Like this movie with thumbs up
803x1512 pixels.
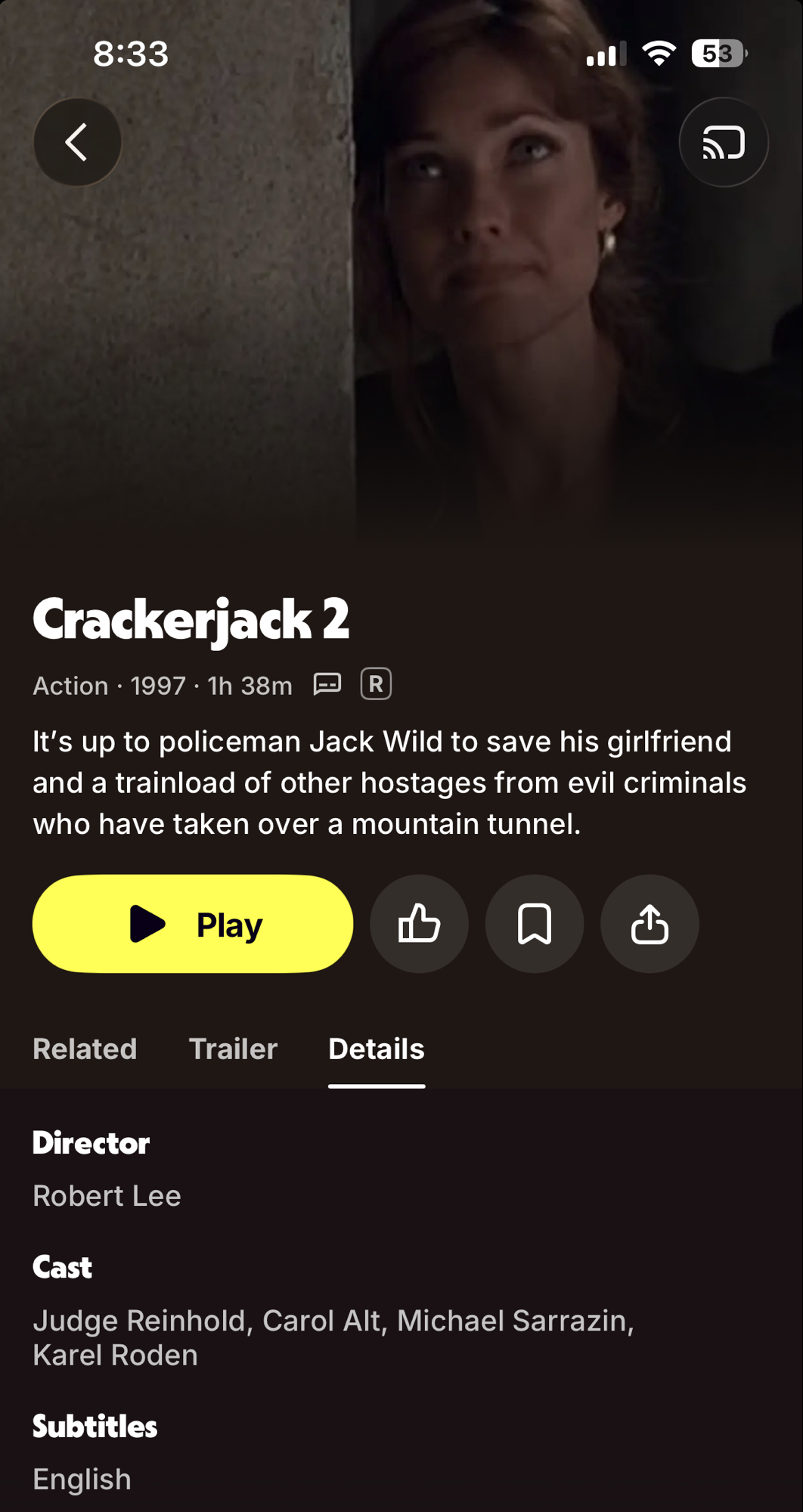pyautogui.click(x=419, y=924)
